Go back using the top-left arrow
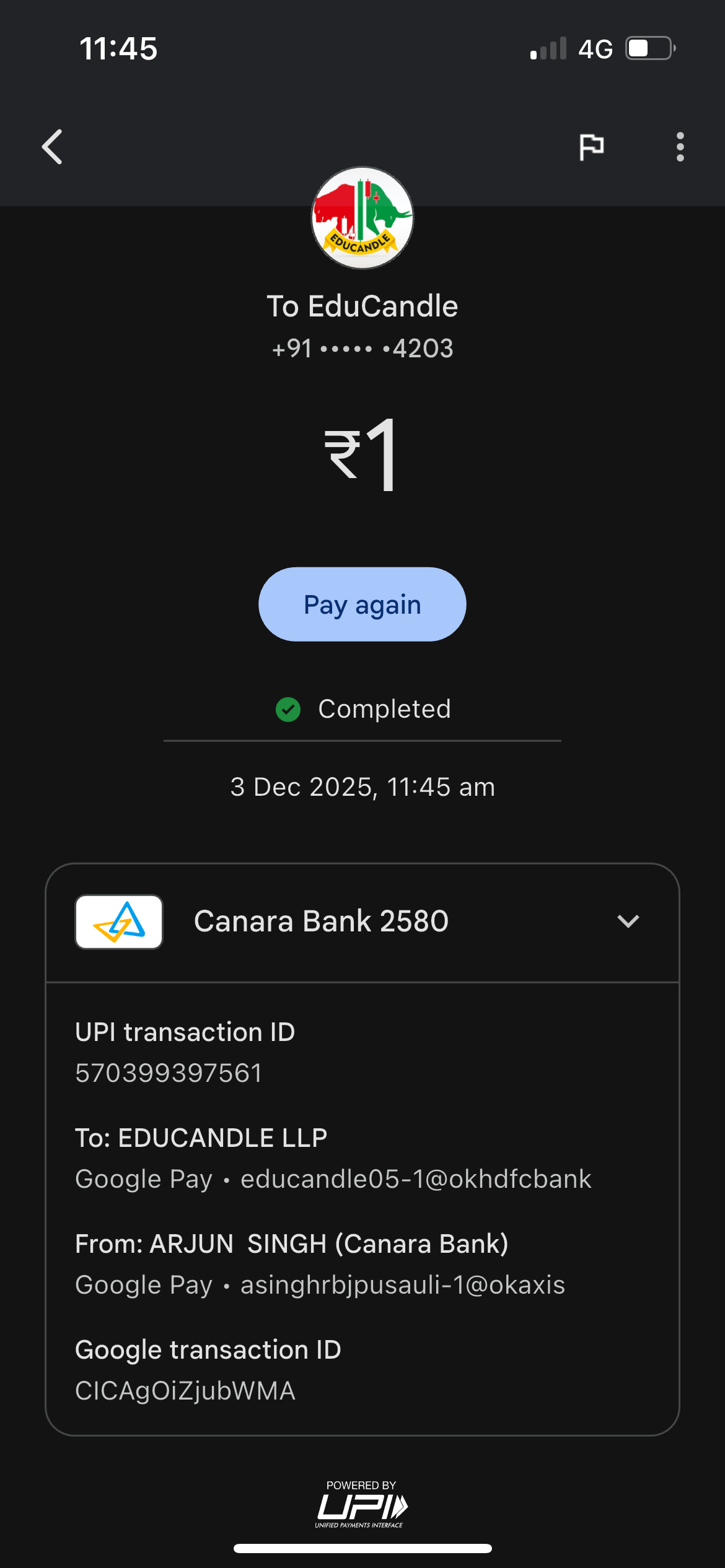This screenshot has height=1568, width=725. (x=53, y=147)
